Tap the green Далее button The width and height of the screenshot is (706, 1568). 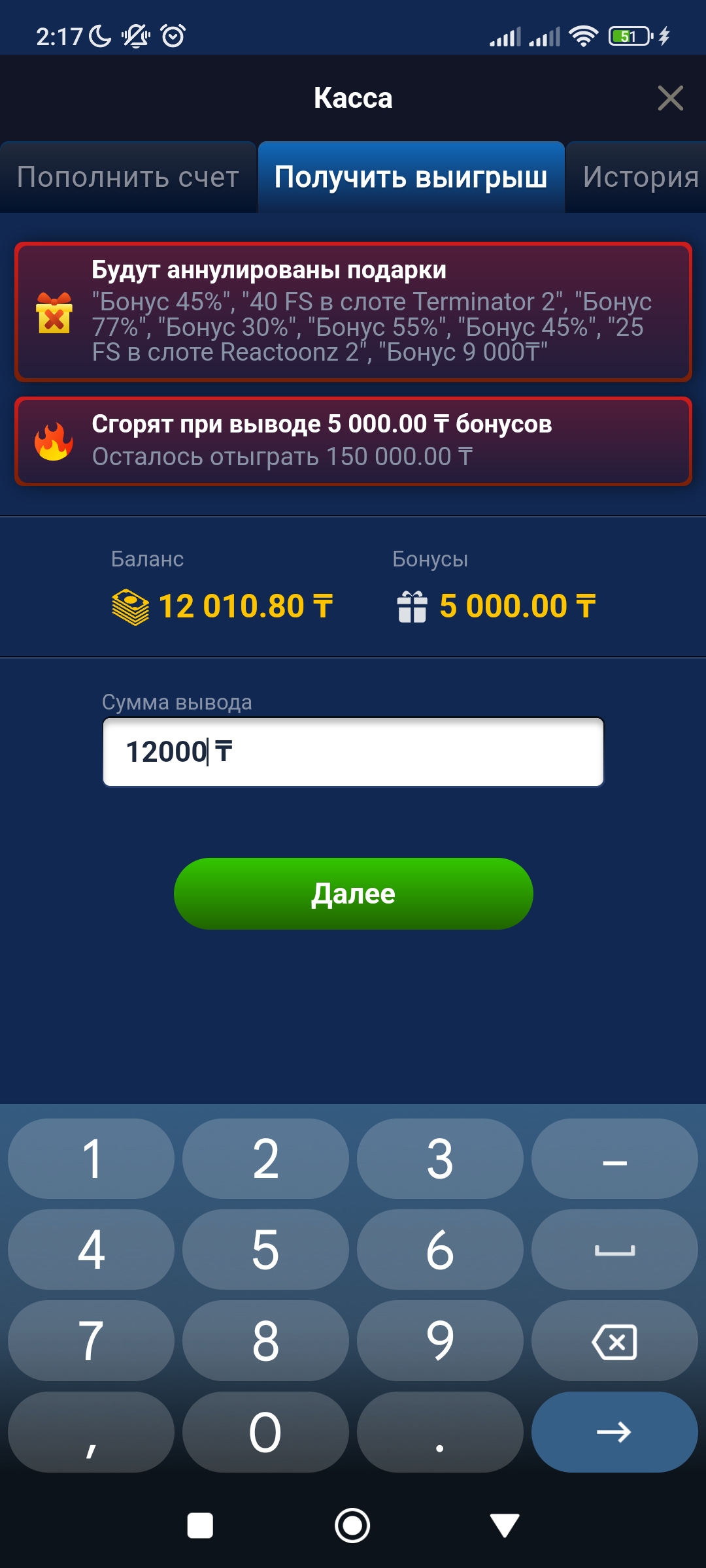pos(353,893)
